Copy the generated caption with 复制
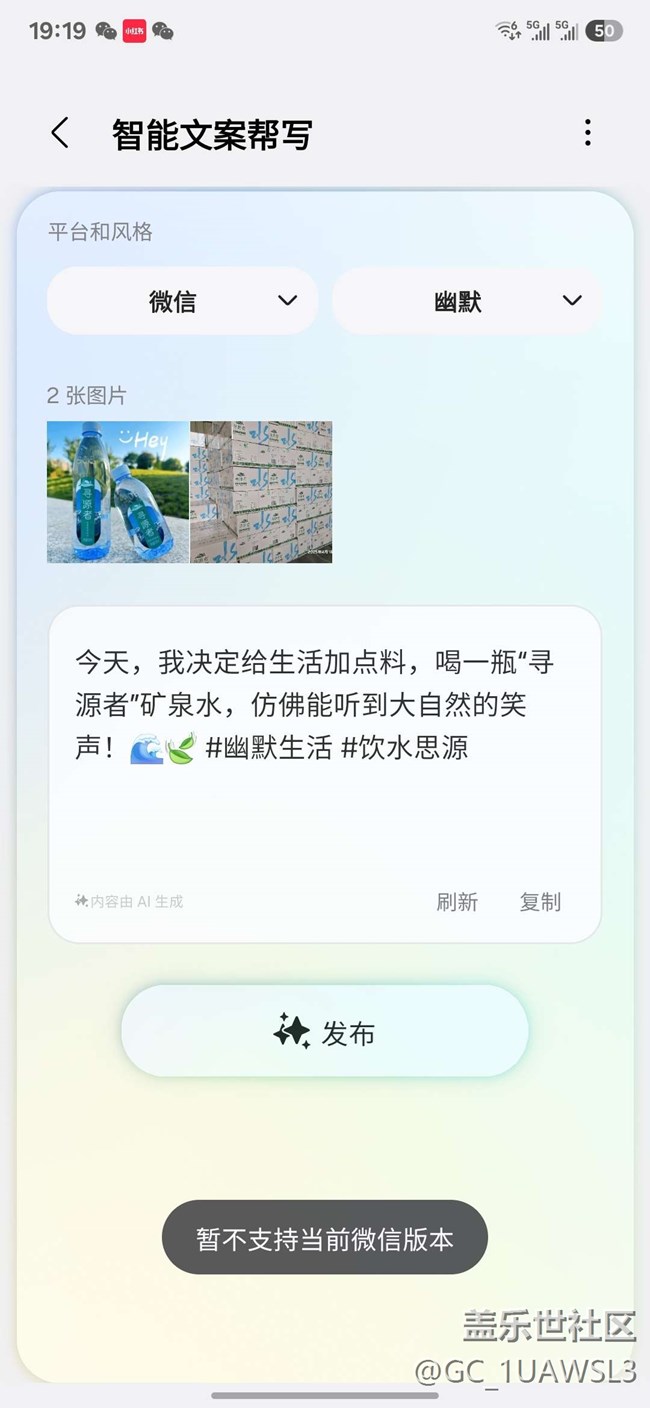 click(540, 902)
